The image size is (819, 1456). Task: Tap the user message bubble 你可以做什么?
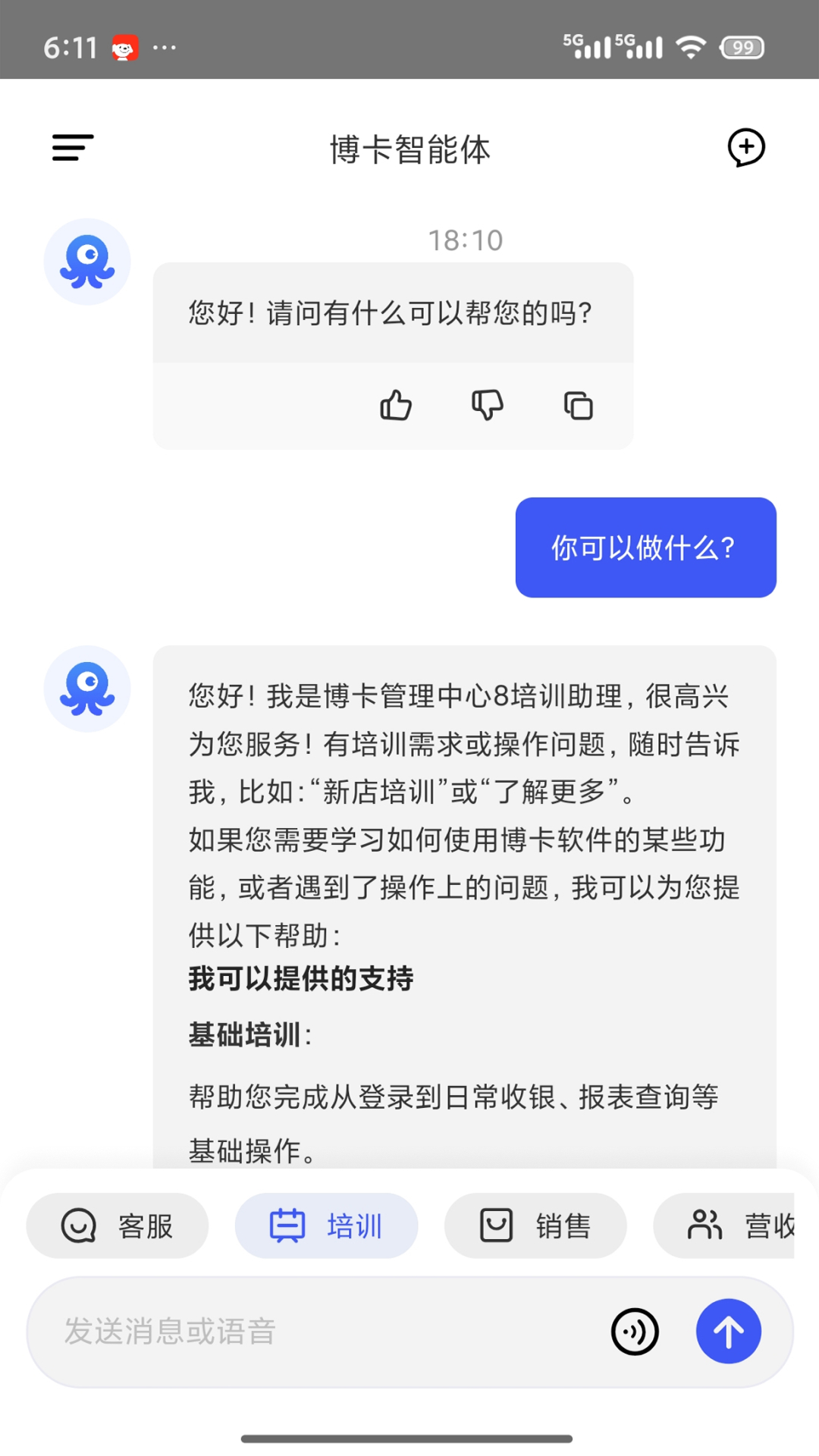pyautogui.click(x=645, y=548)
